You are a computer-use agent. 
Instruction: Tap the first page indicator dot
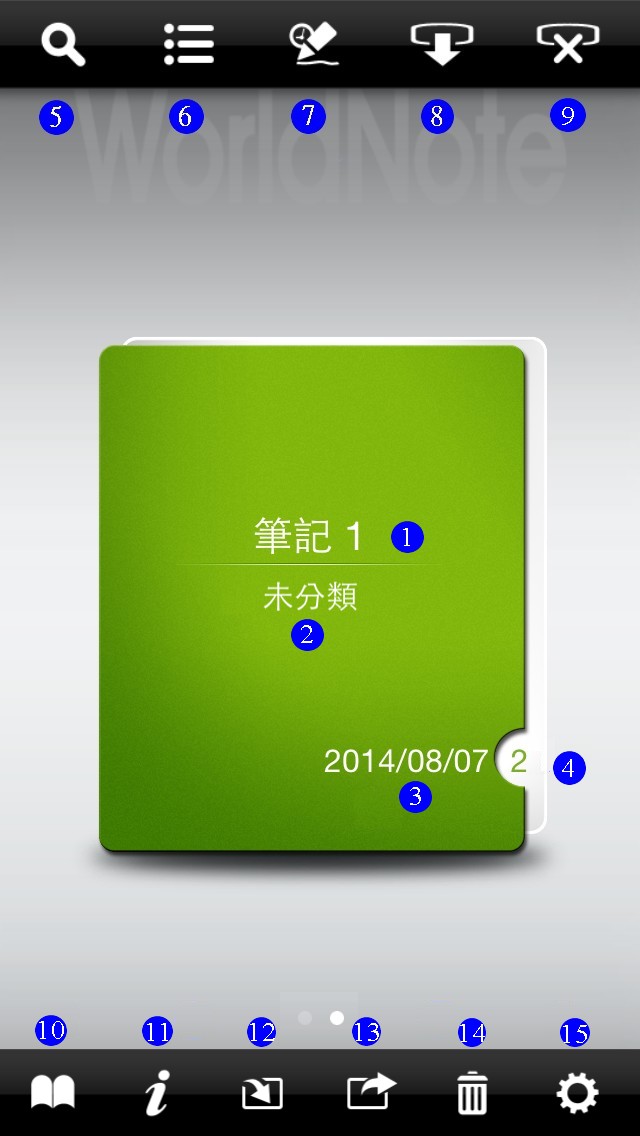tap(305, 1017)
